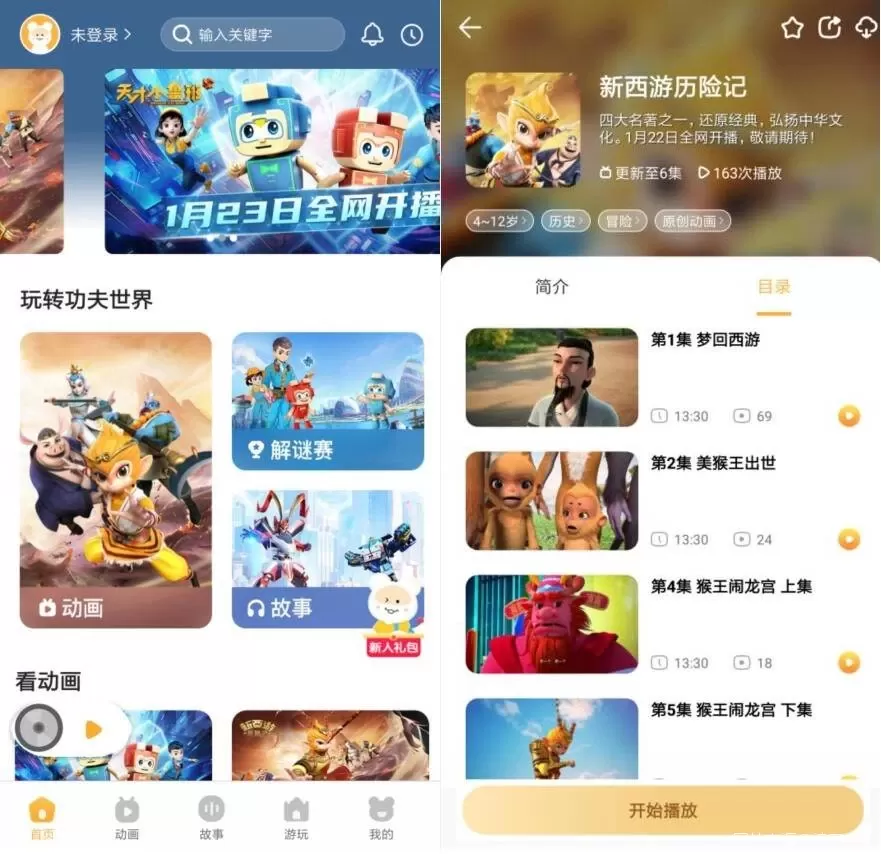View watch history via clock icon

[412, 34]
